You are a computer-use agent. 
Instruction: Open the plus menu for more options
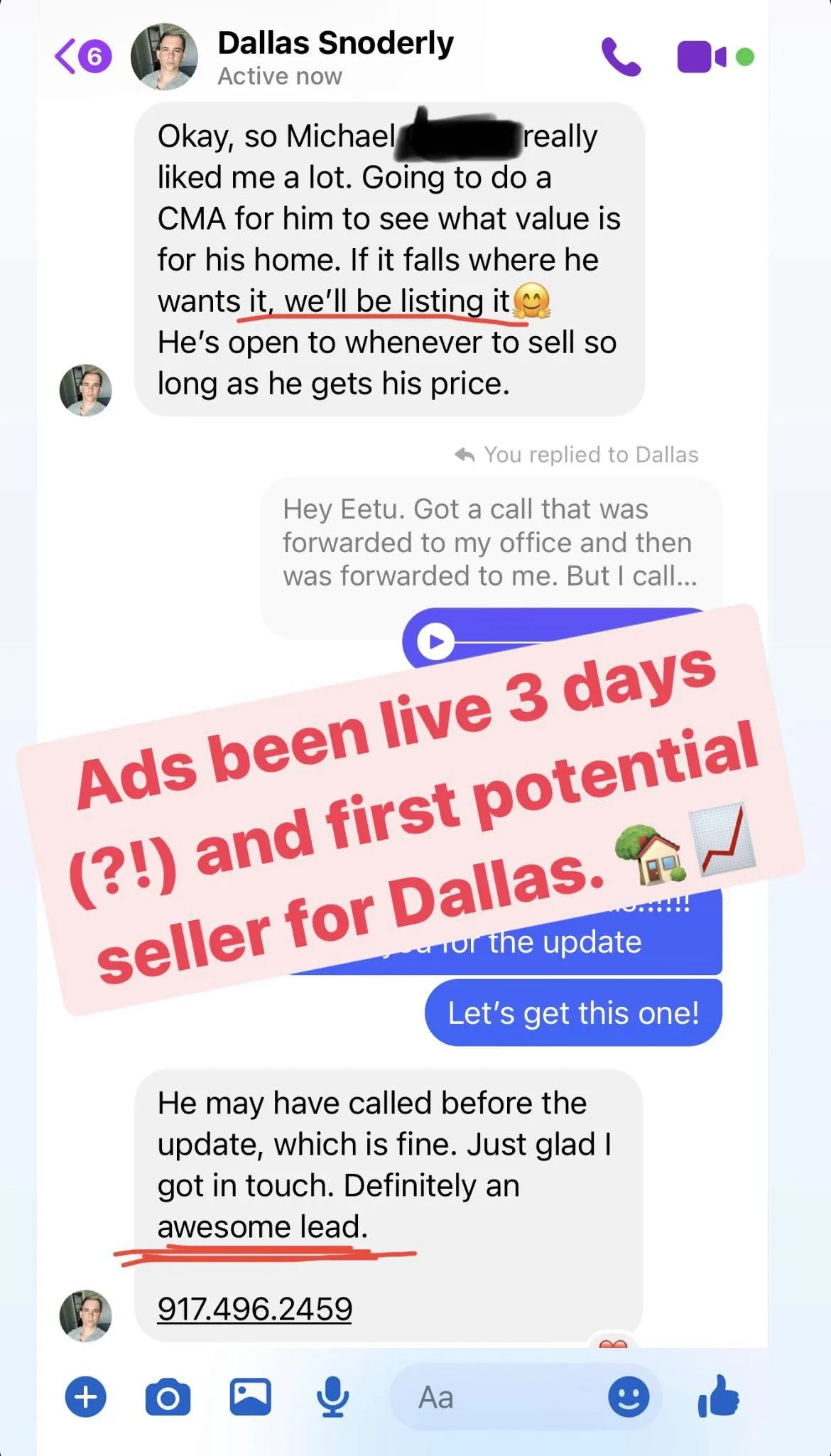coord(86,1397)
